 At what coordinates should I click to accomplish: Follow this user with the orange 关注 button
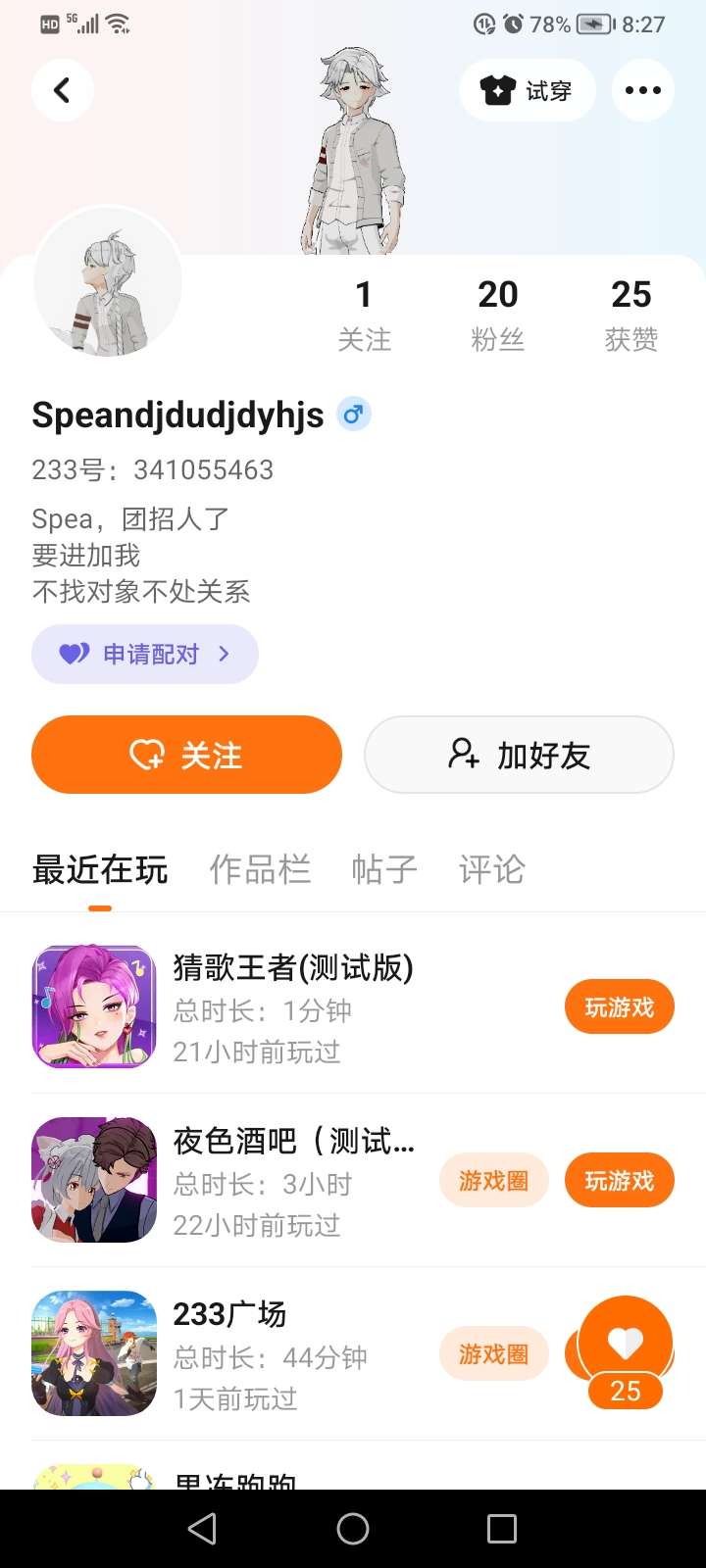click(186, 755)
